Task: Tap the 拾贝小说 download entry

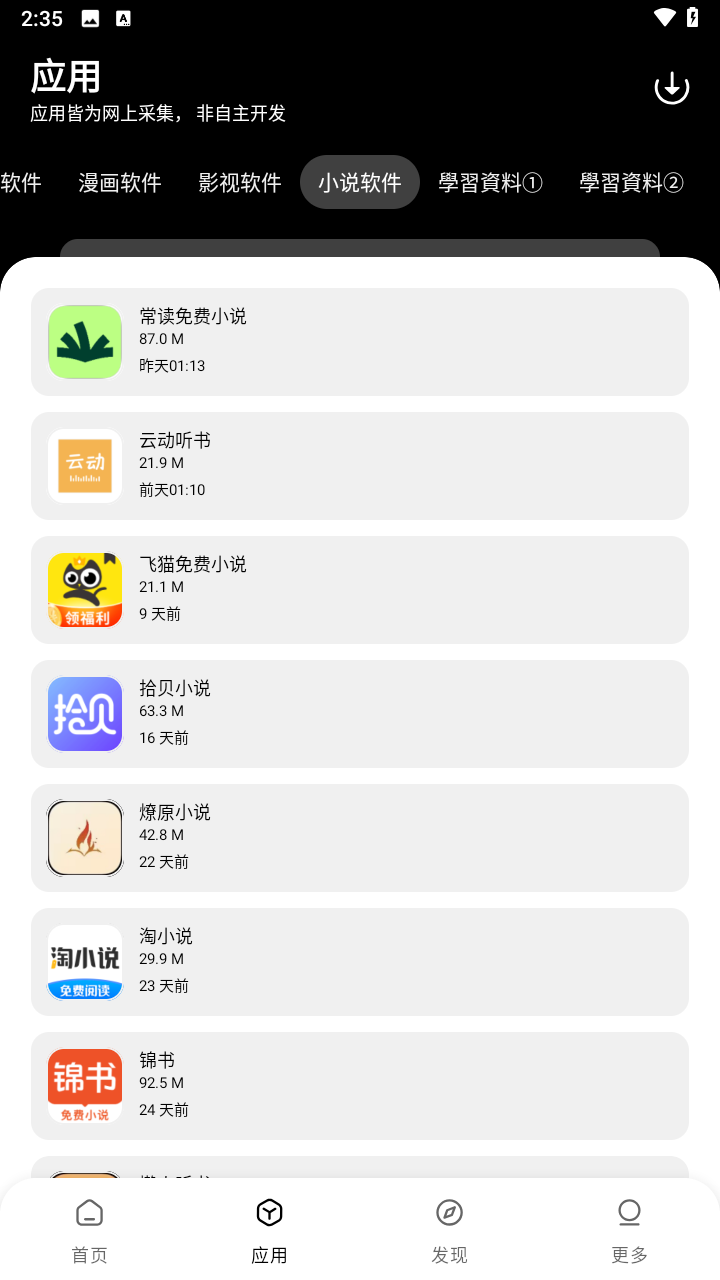Action: pos(360,713)
